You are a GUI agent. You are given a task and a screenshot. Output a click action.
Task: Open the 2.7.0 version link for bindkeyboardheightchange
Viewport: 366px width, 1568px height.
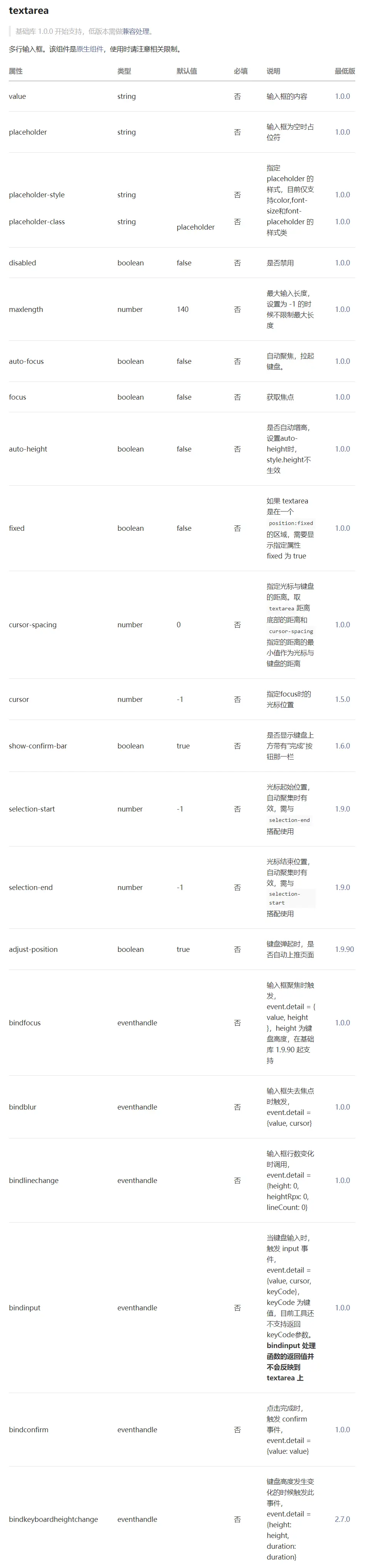(342, 1519)
